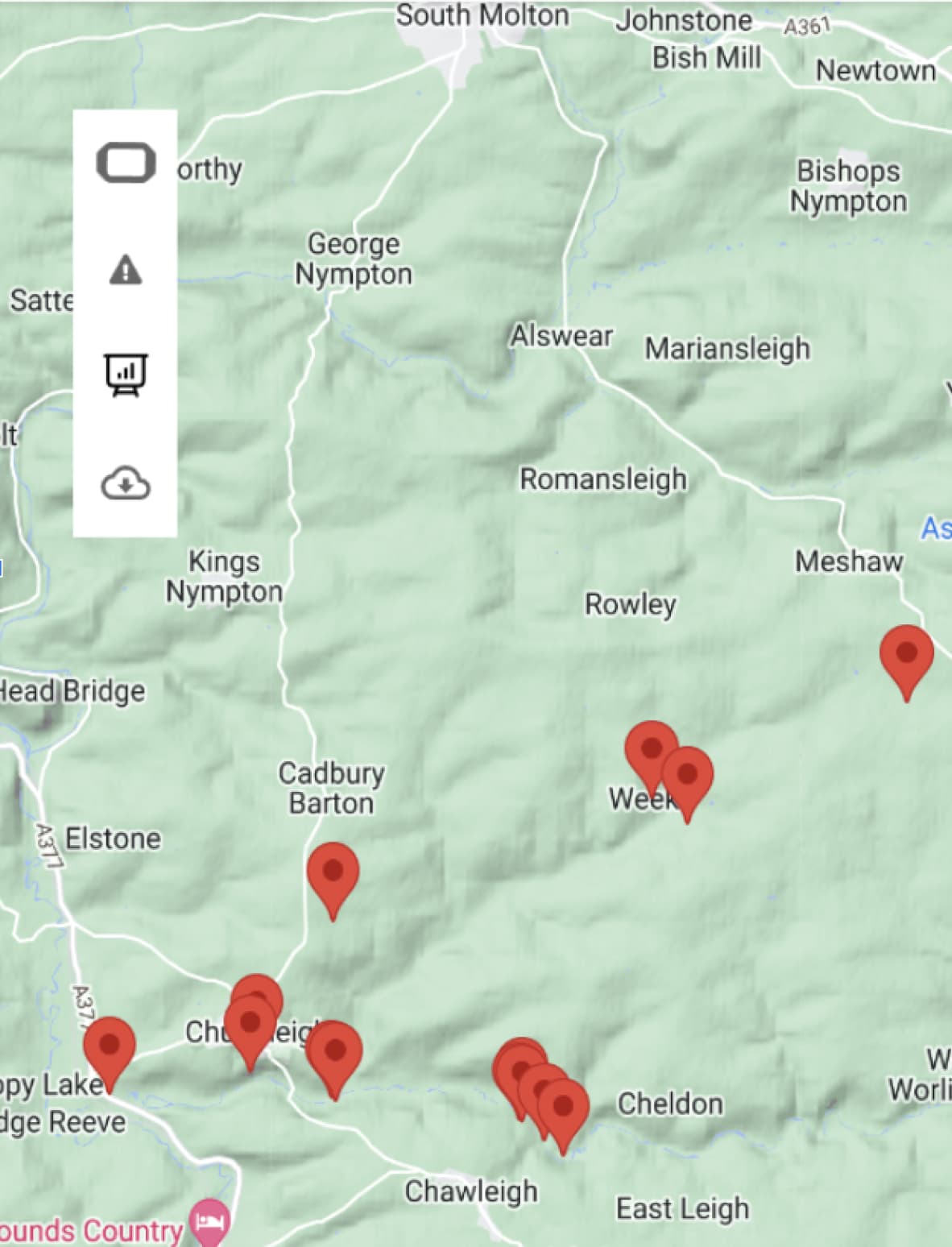Select the red pin near Meshaw

pyautogui.click(x=907, y=654)
